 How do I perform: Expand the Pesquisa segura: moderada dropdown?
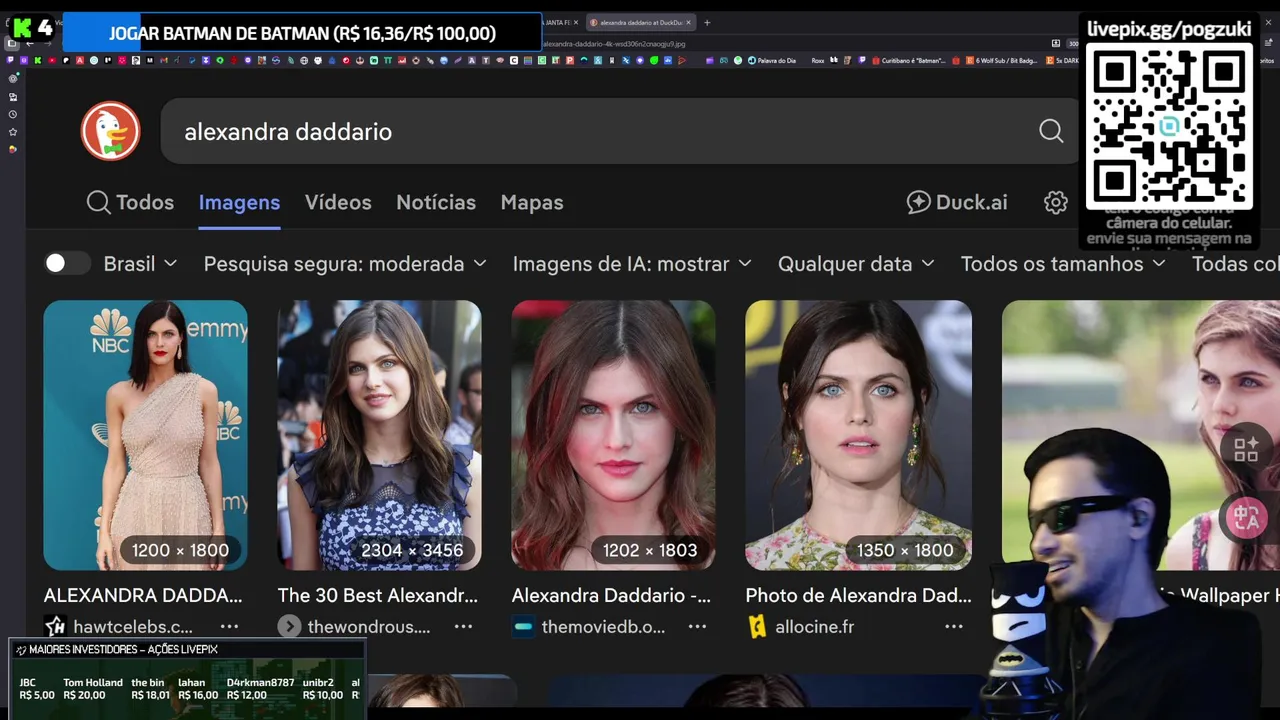click(345, 264)
